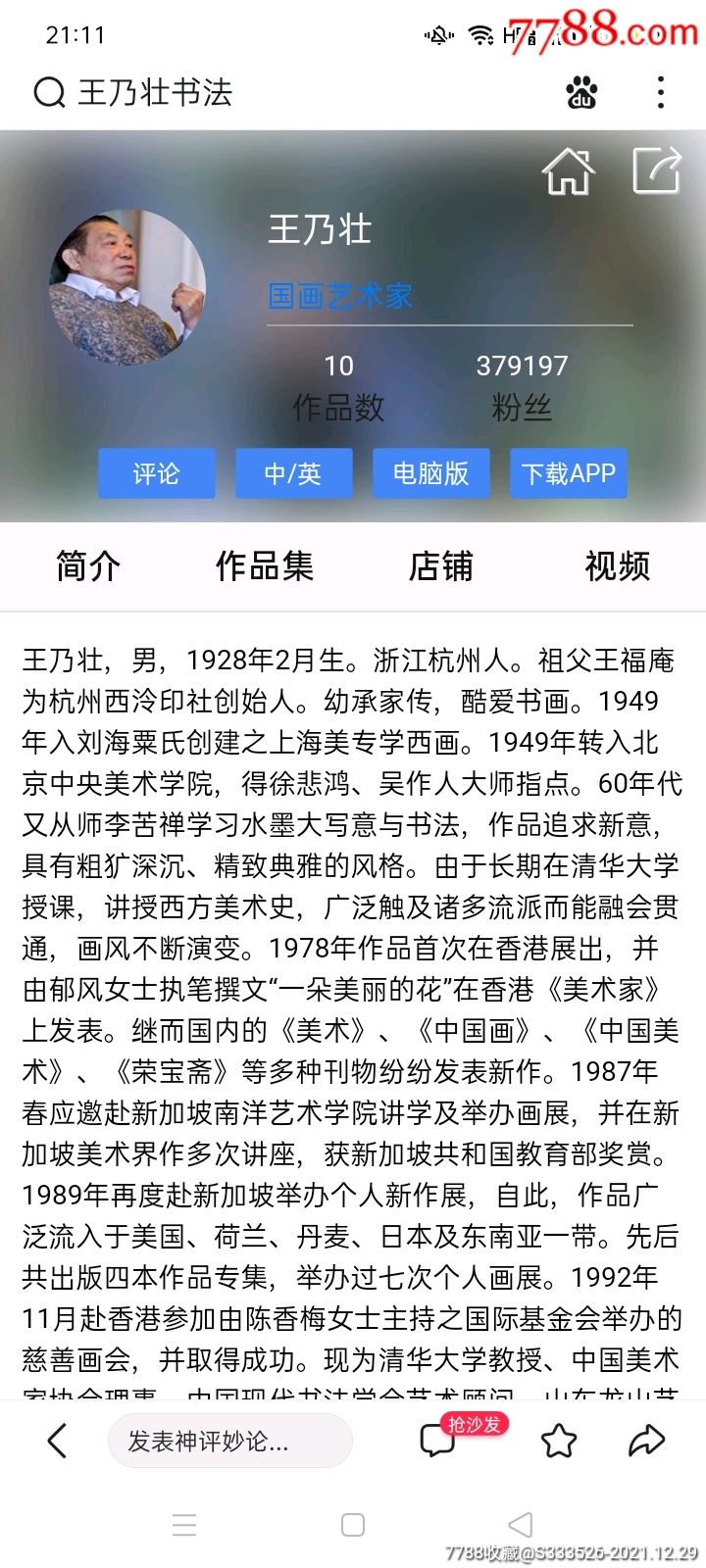Go to the home page icon
Image resolution: width=706 pixels, height=1568 pixels.
coord(569,171)
